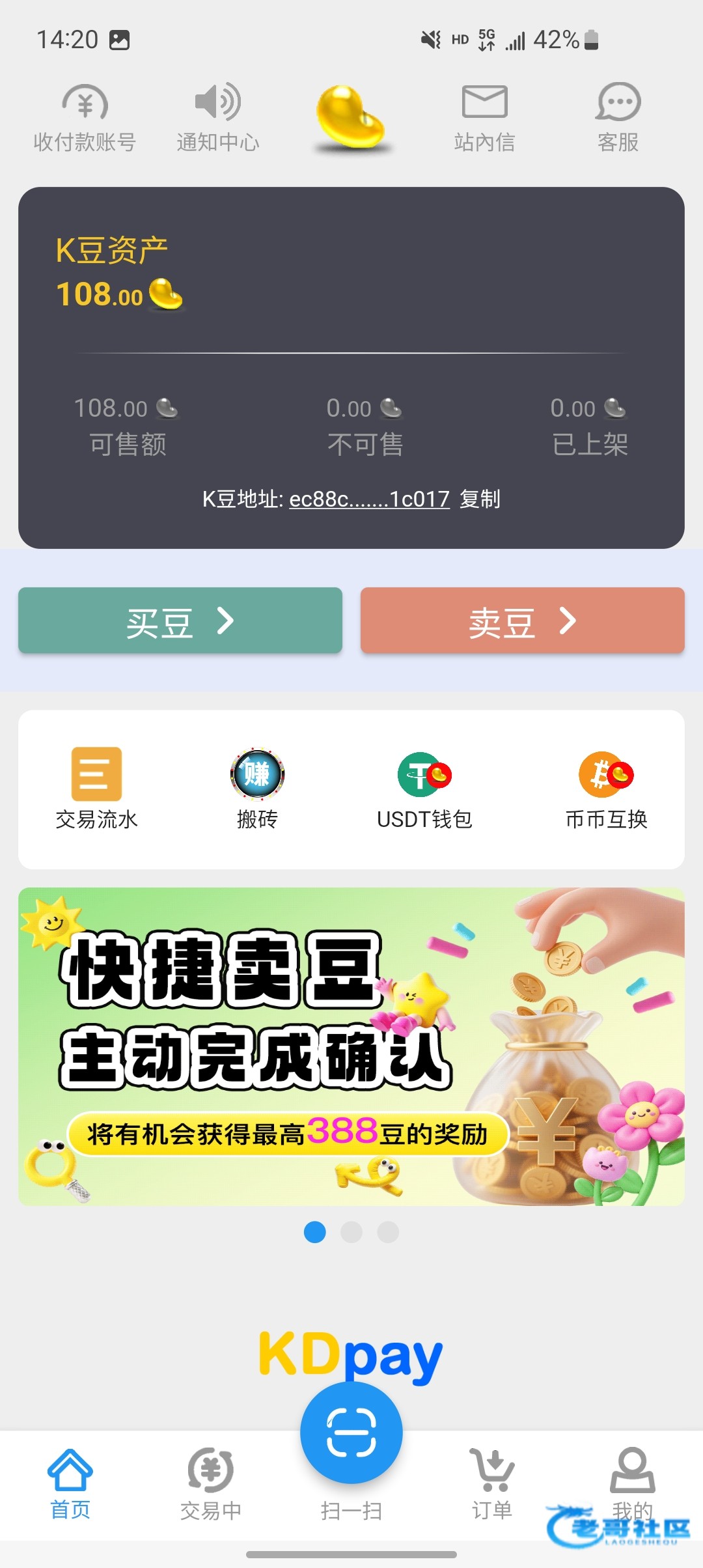Tap the 卖豆 sell button
Screen dimensions: 703x1568
522,621
